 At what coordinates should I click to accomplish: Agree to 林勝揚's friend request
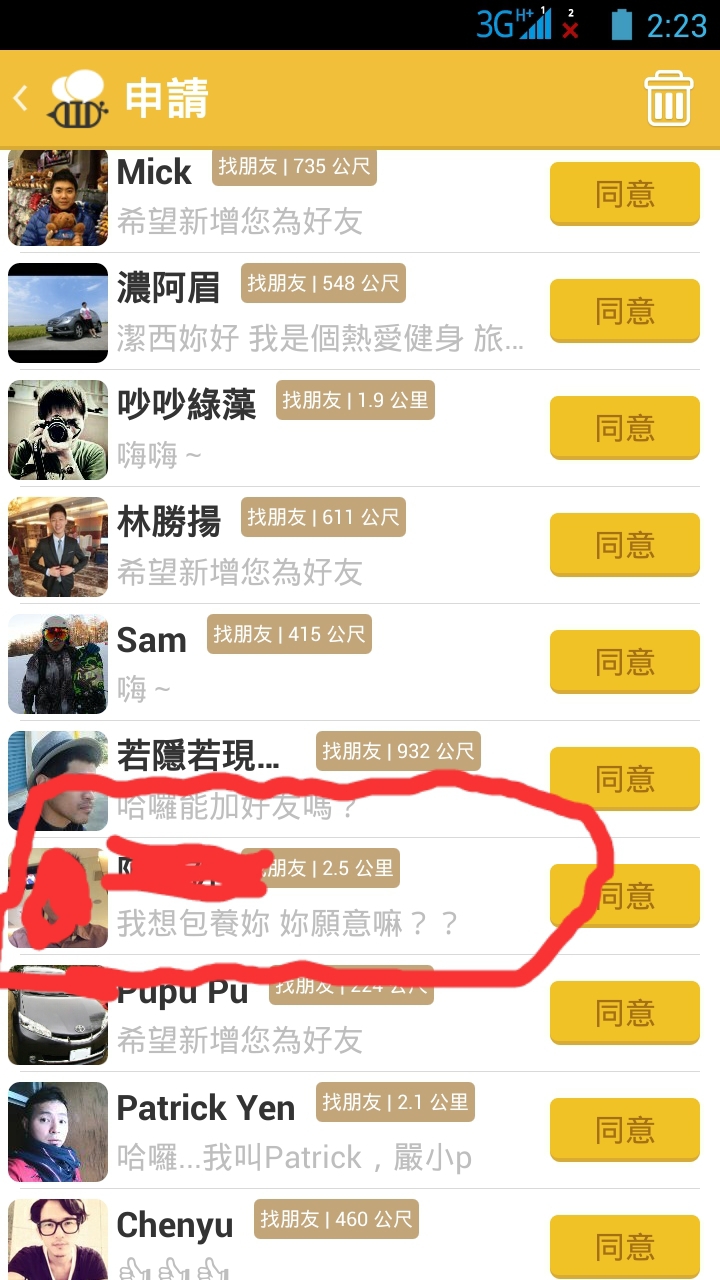[x=625, y=545]
